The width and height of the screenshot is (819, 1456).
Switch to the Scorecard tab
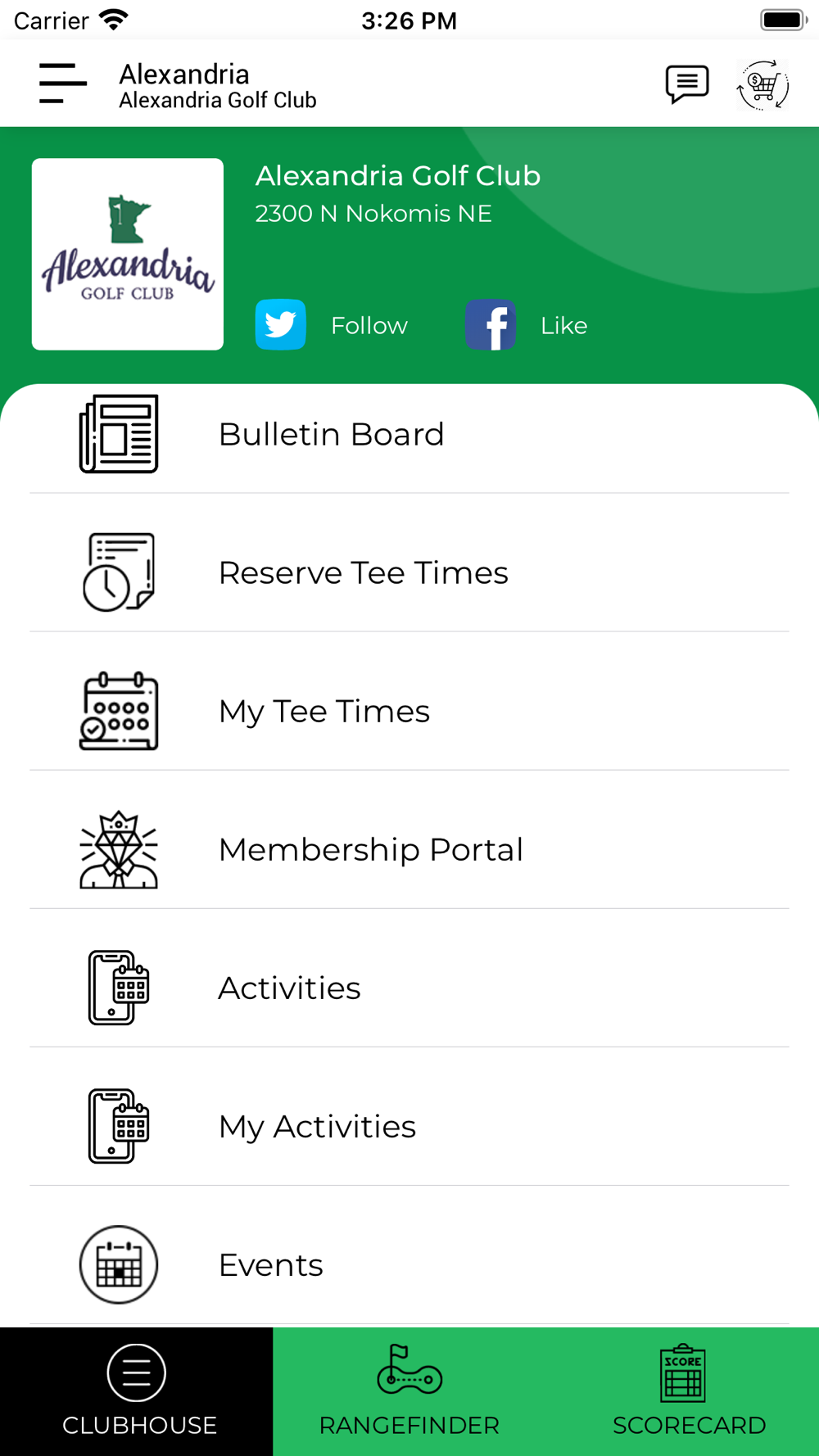coord(683,1391)
